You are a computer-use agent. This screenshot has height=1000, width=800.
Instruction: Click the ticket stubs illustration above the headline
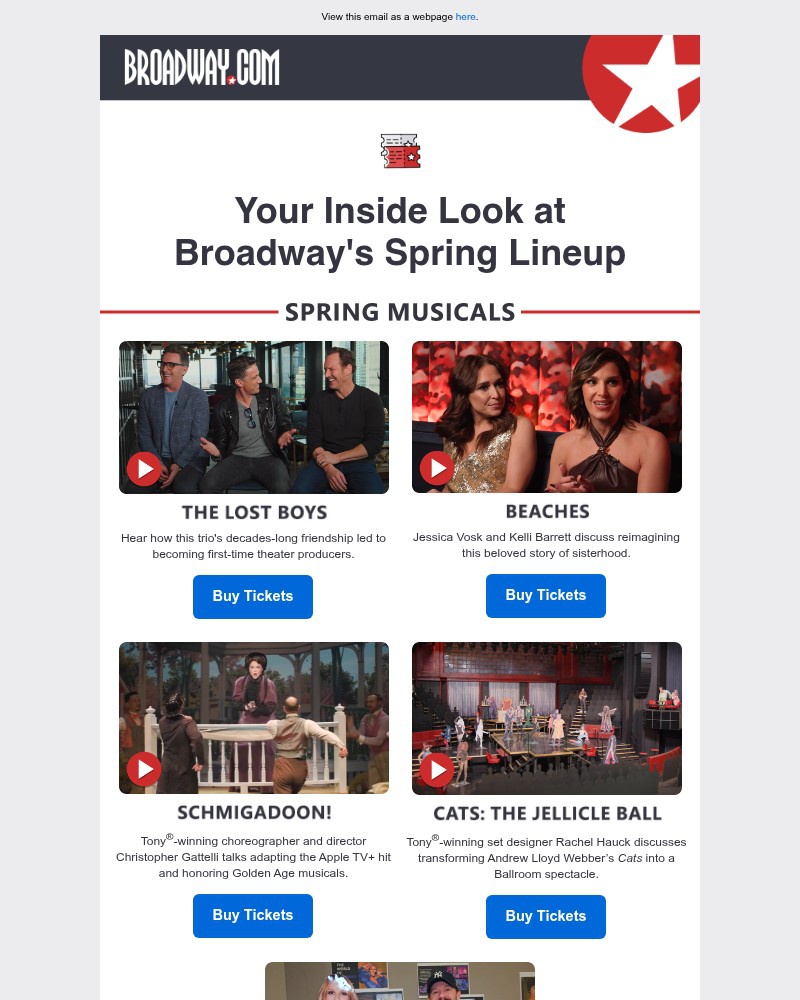pos(400,151)
